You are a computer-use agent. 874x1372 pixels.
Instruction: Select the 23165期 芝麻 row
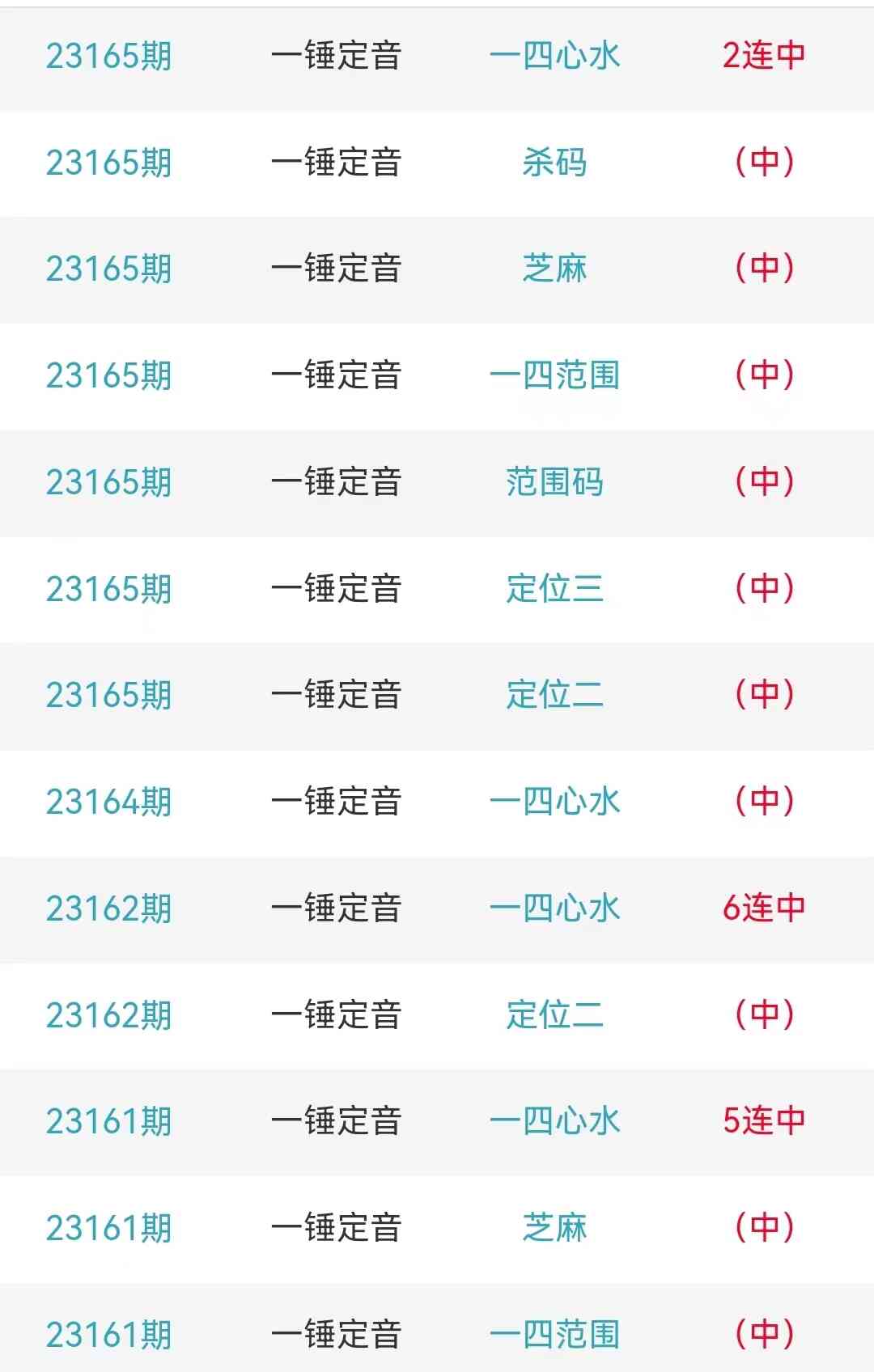point(554,269)
